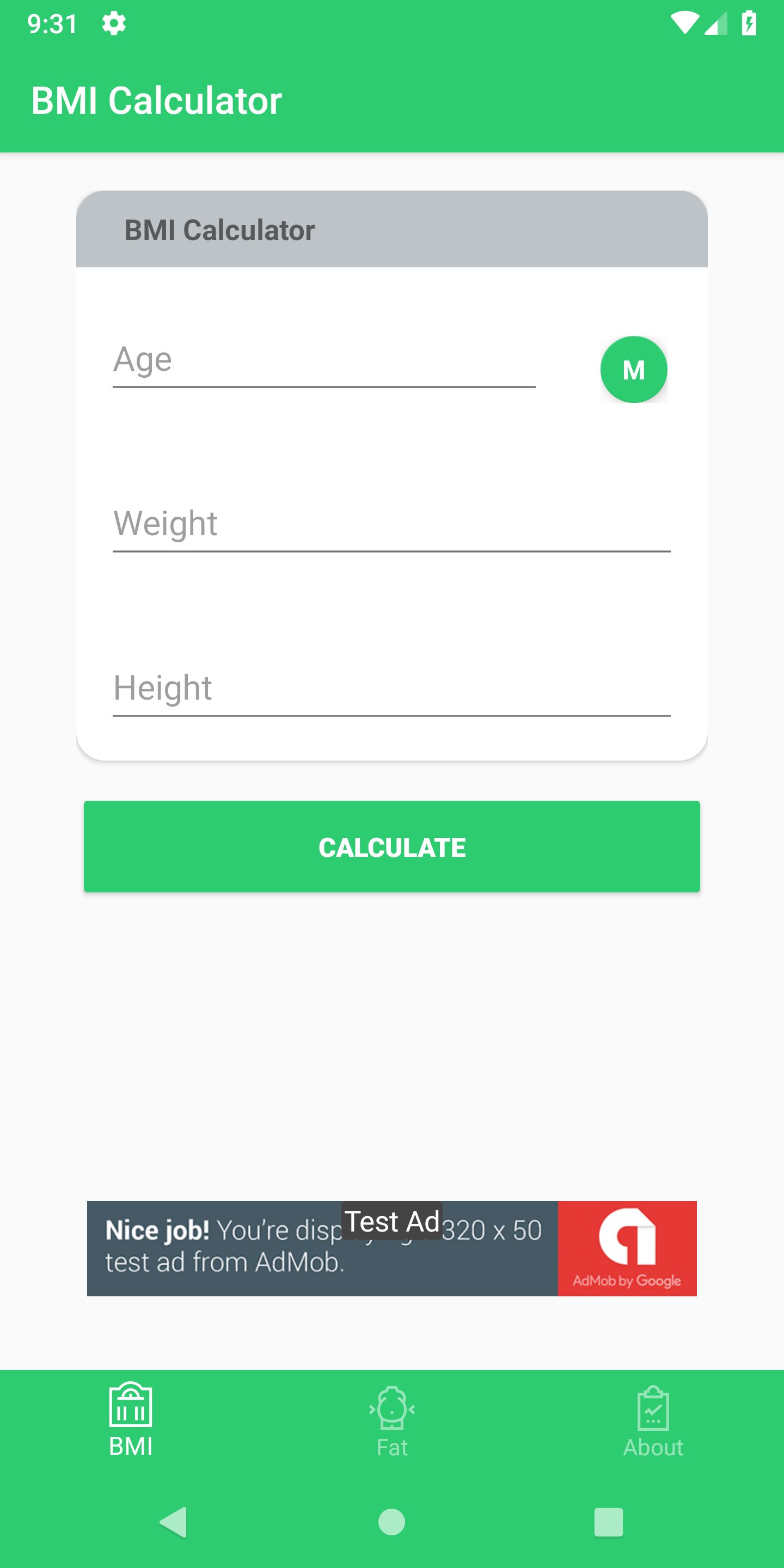The width and height of the screenshot is (784, 1568).
Task: Go back using system back button
Action: (174, 1522)
